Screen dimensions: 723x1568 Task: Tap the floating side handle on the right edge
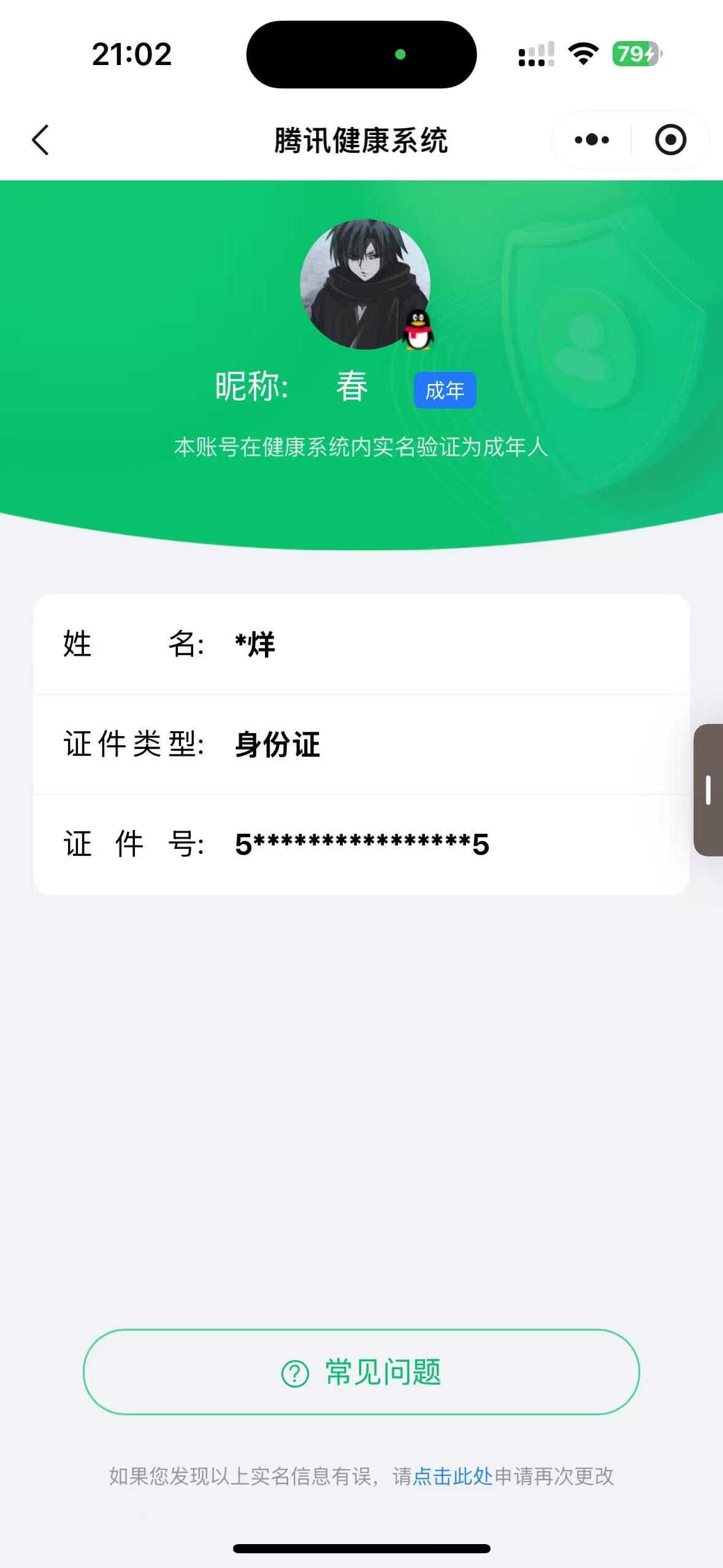click(708, 790)
